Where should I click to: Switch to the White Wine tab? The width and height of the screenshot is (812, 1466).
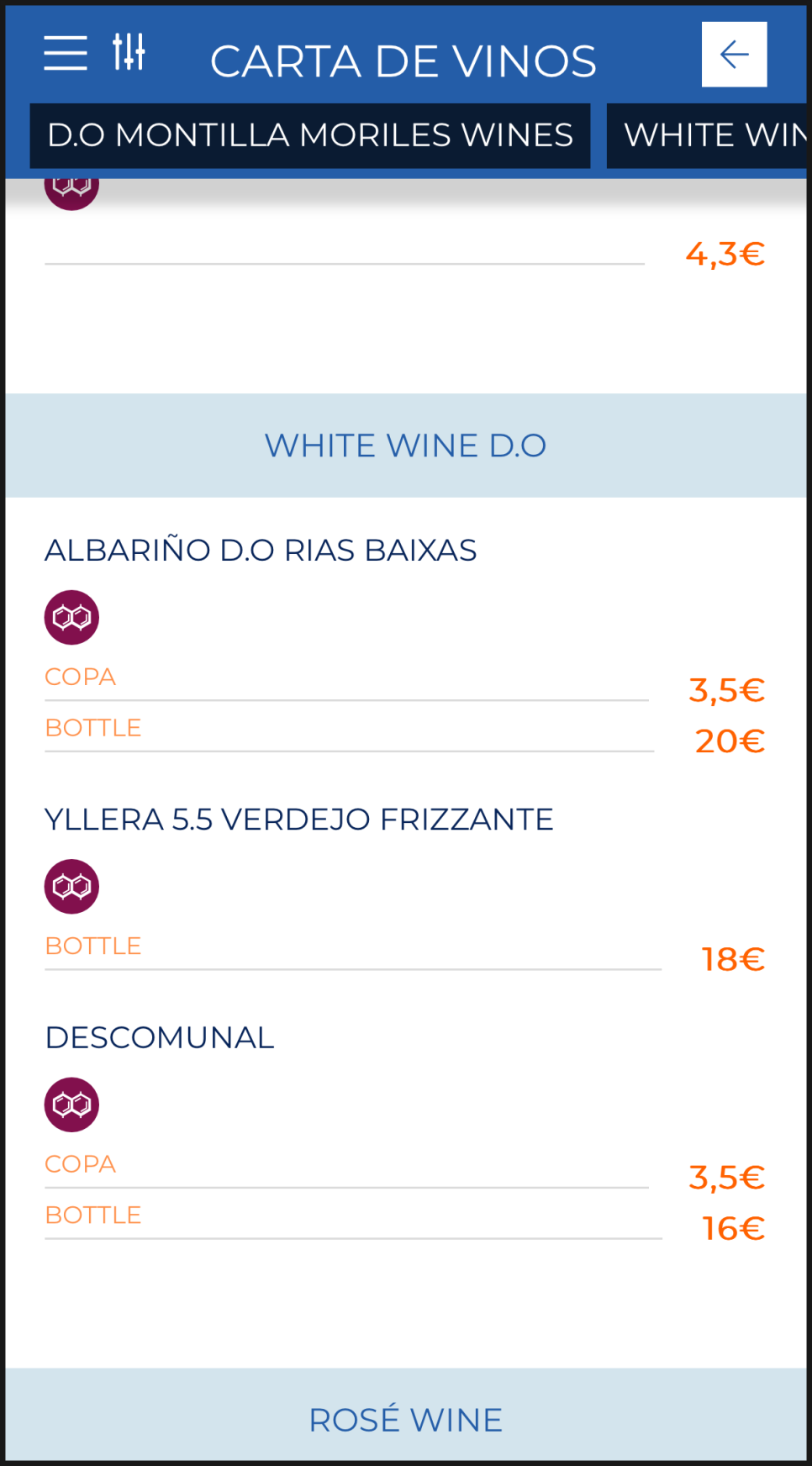(x=709, y=135)
